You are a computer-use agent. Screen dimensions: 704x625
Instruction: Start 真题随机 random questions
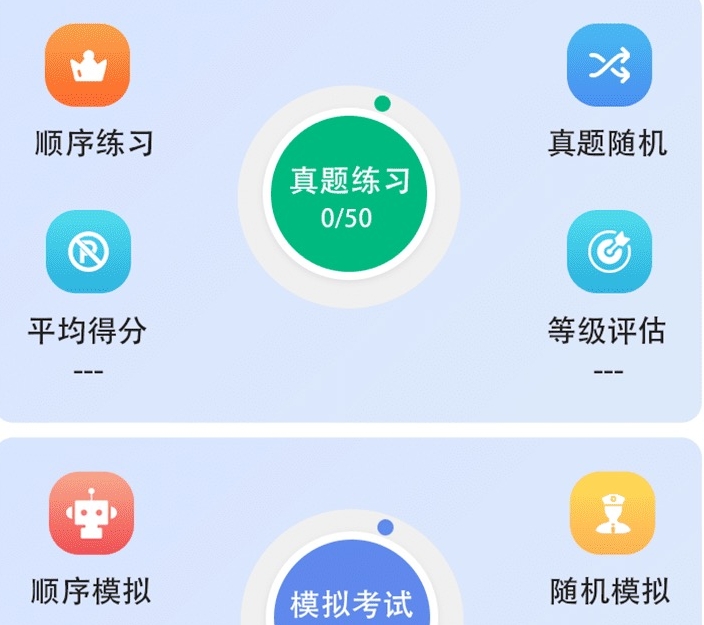coord(609,66)
